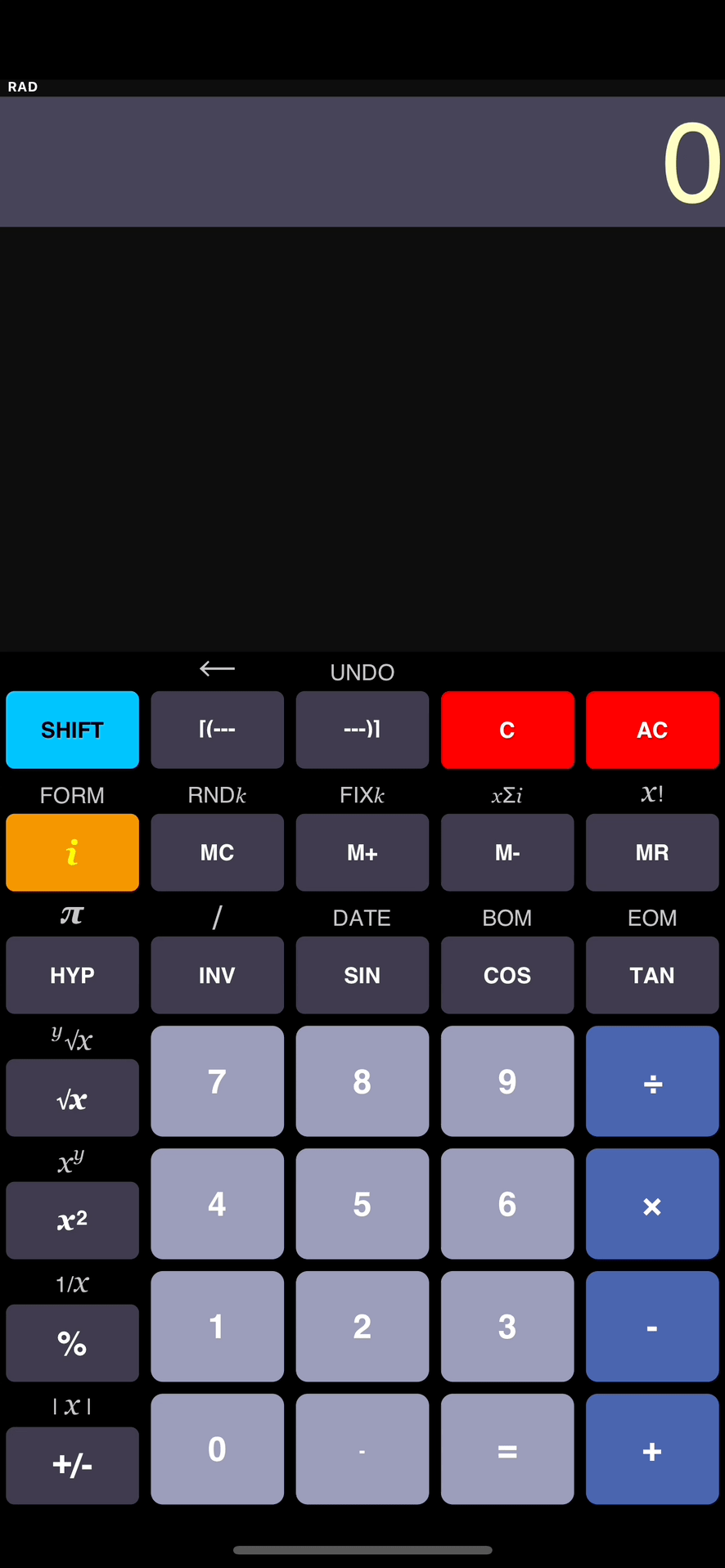Tap the blue SHIFT key
Screen dimensions: 725x1568
tap(72, 730)
